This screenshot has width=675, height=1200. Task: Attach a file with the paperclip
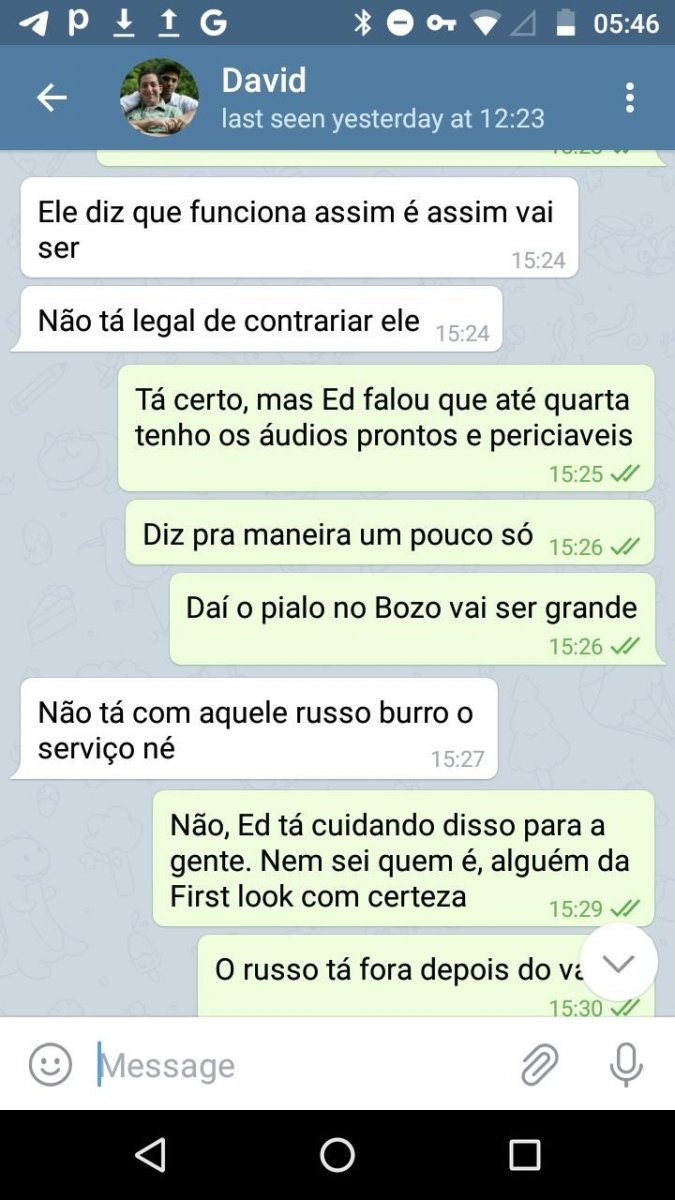pos(539,1065)
